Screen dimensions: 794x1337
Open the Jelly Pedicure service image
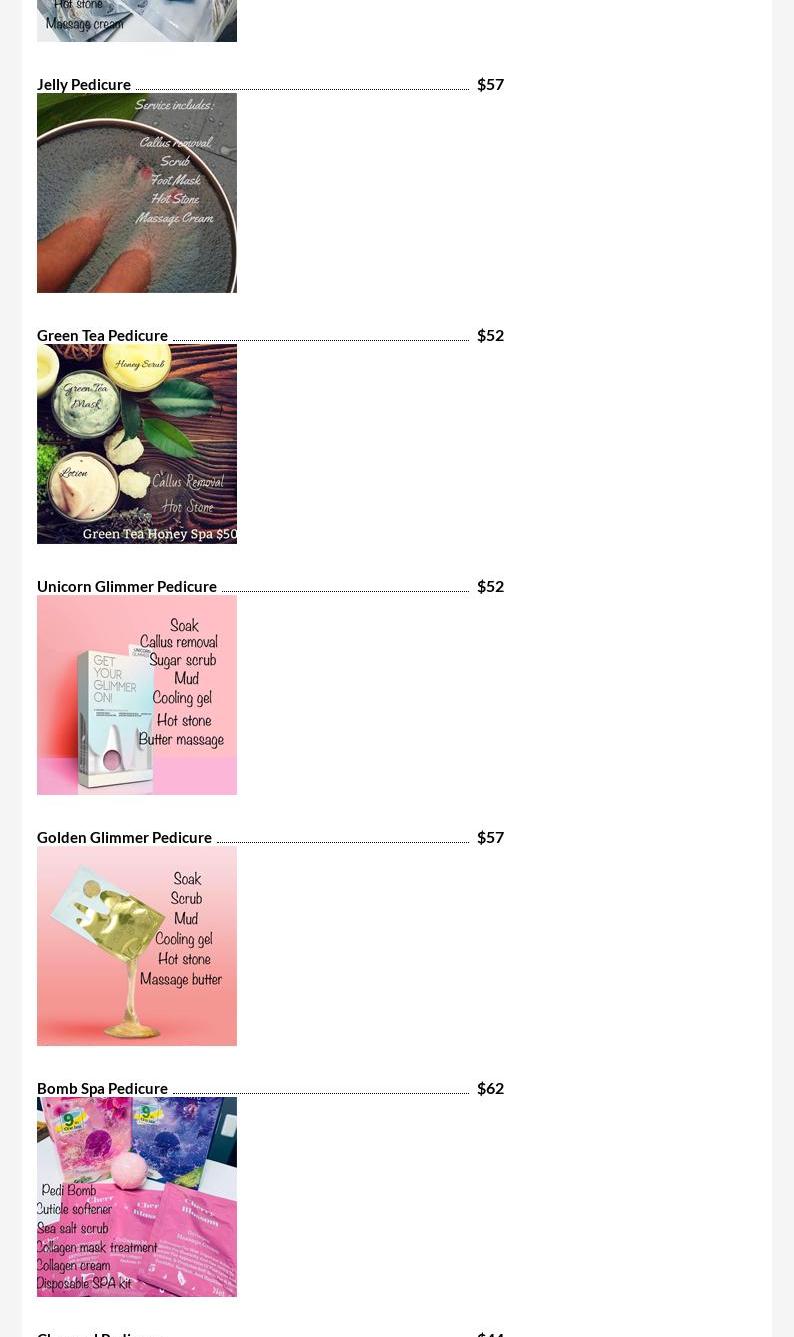pos(137,193)
